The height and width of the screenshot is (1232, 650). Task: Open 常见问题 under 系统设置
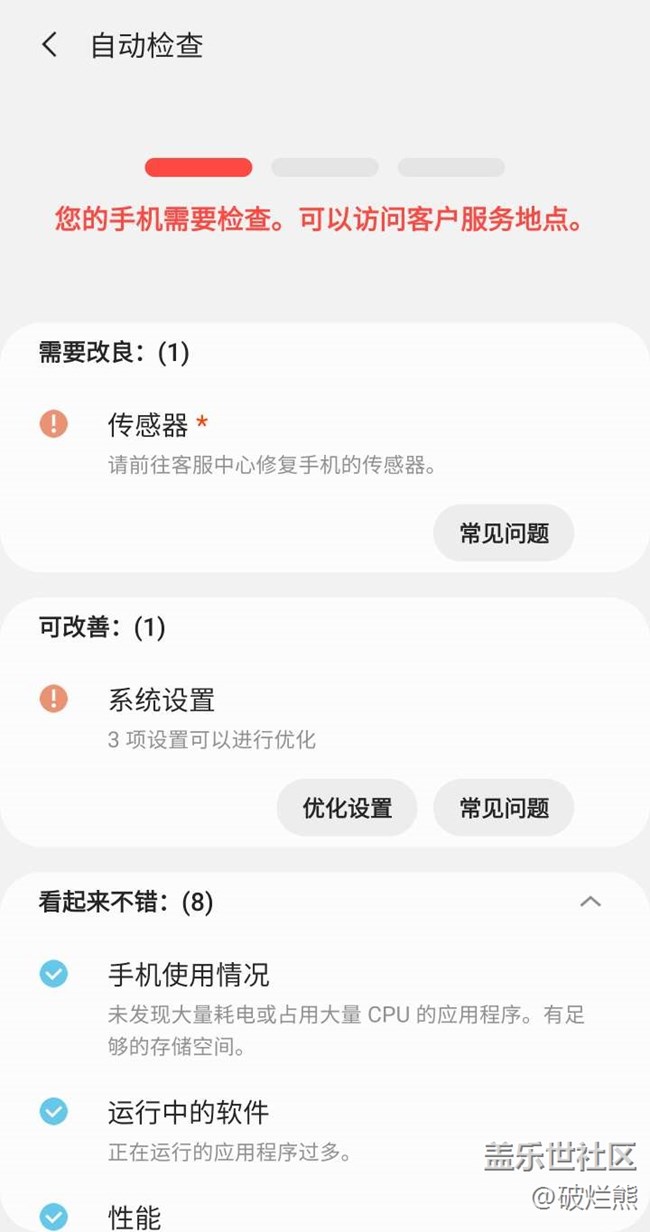(503, 808)
